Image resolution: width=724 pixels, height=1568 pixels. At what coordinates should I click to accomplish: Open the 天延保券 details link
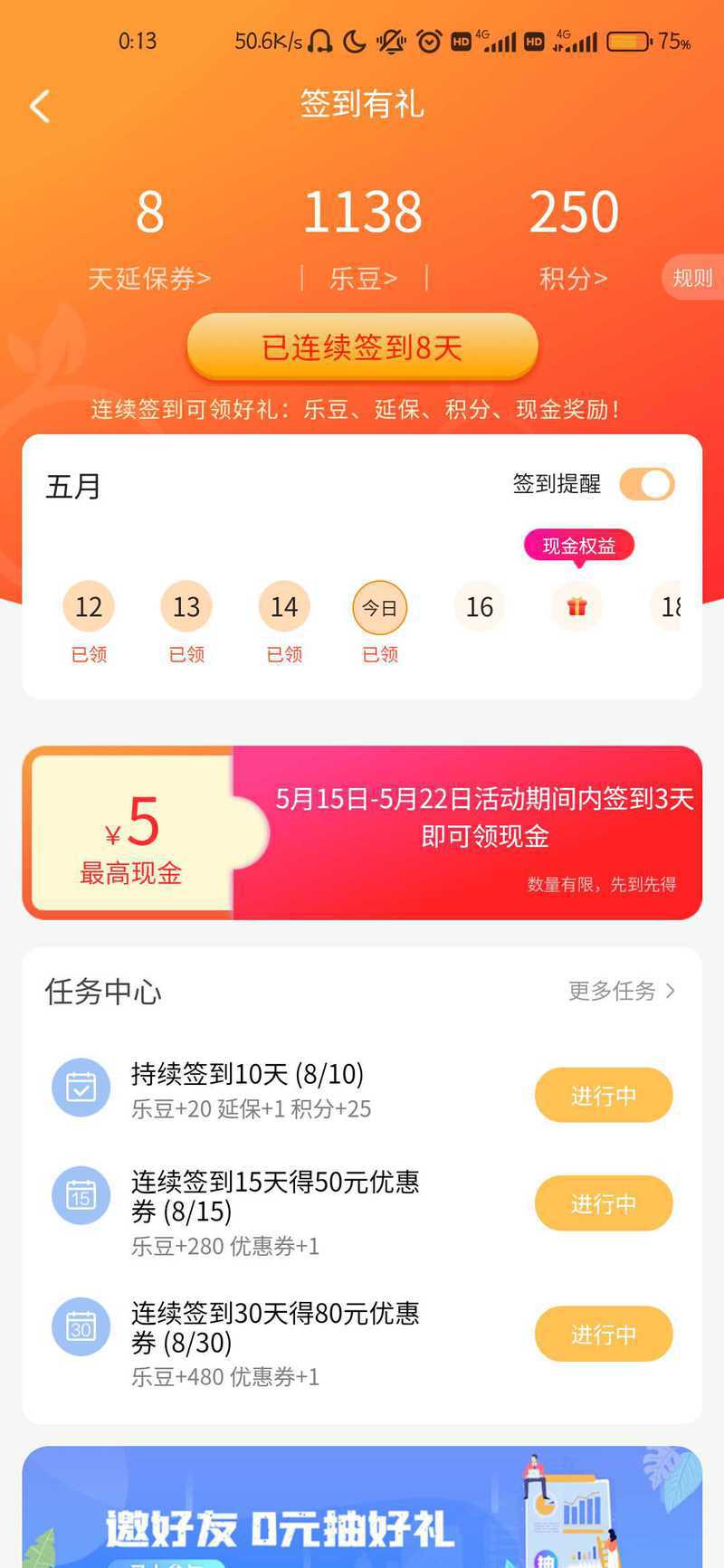tap(149, 278)
